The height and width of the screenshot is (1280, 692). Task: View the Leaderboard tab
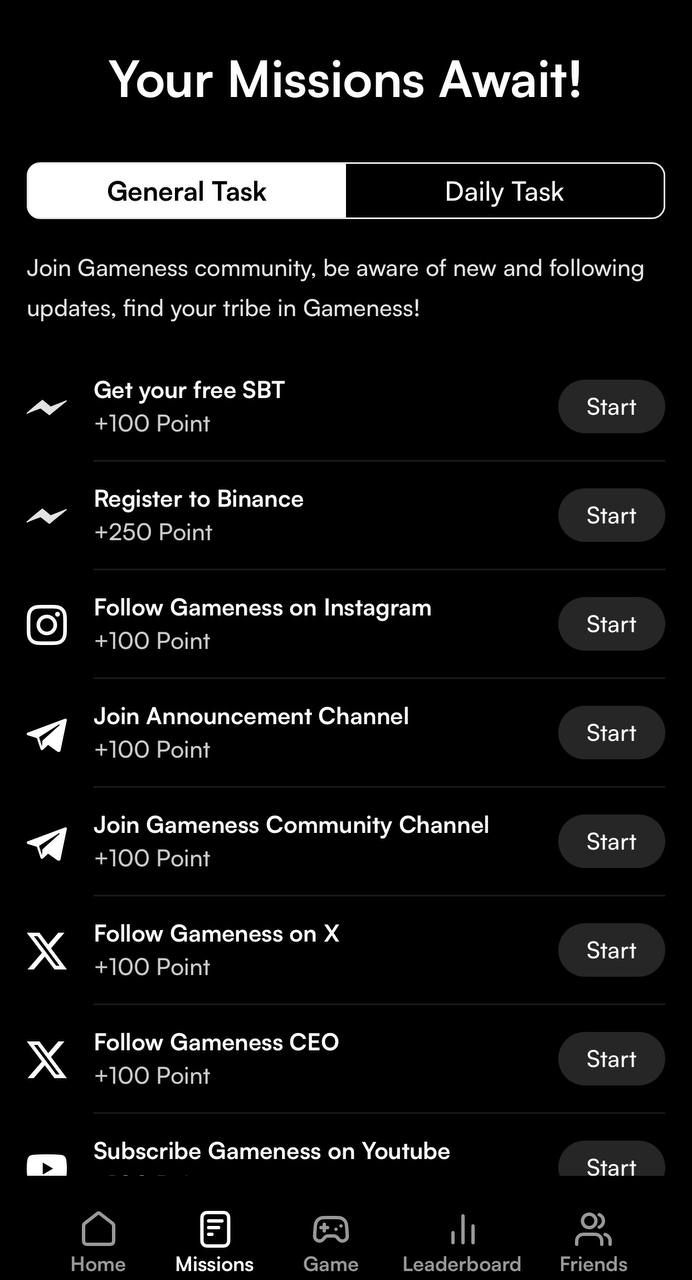[462, 1241]
